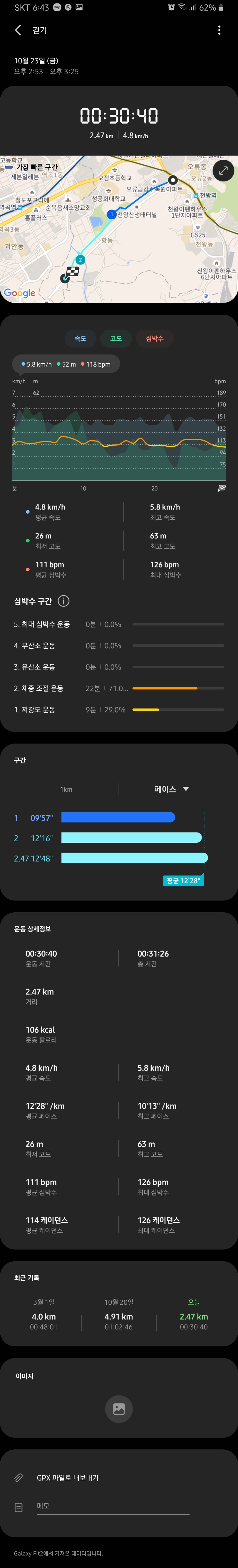Add an image to this workout

coord(119,1409)
